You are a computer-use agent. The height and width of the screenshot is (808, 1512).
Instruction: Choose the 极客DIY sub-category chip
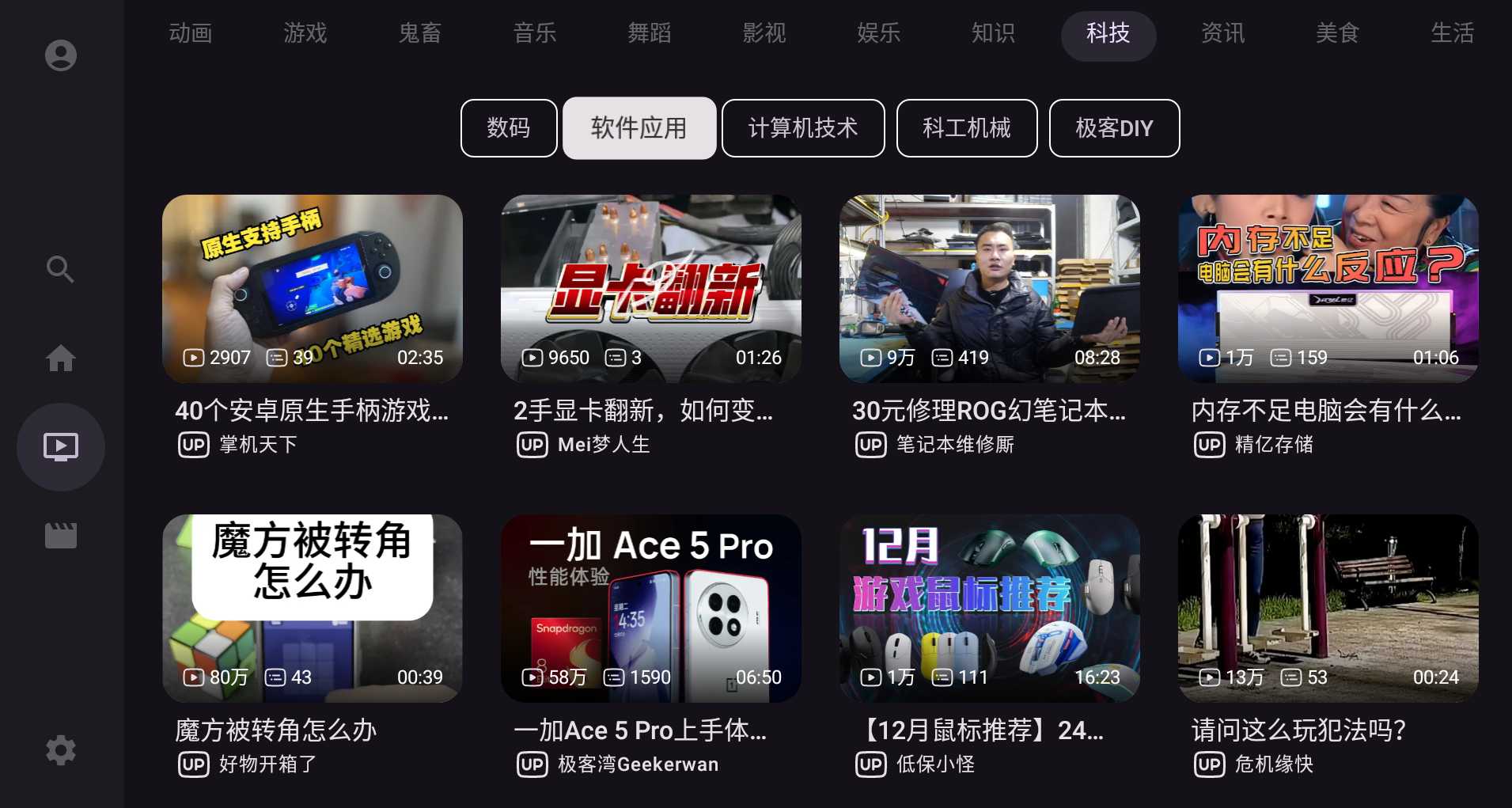pos(1113,128)
